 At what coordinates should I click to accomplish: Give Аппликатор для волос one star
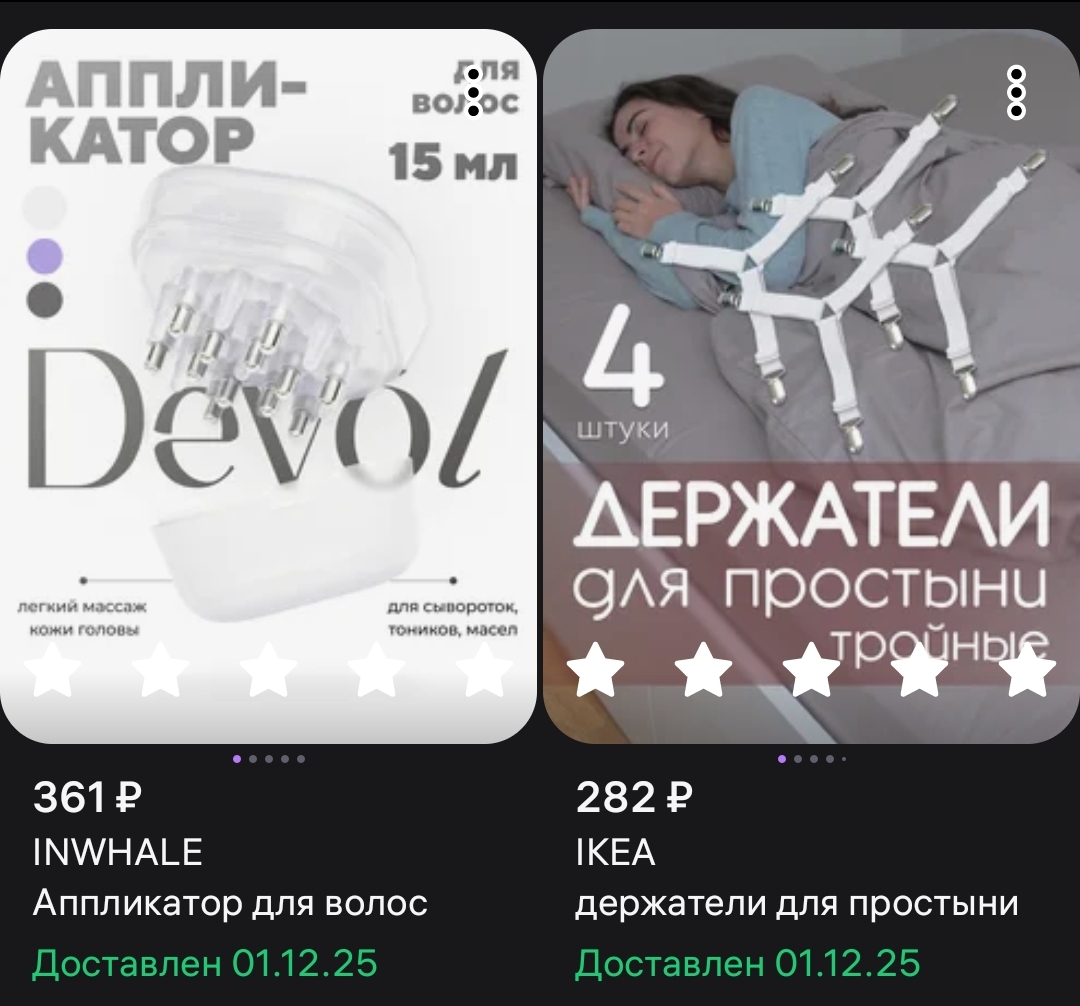tap(54, 669)
